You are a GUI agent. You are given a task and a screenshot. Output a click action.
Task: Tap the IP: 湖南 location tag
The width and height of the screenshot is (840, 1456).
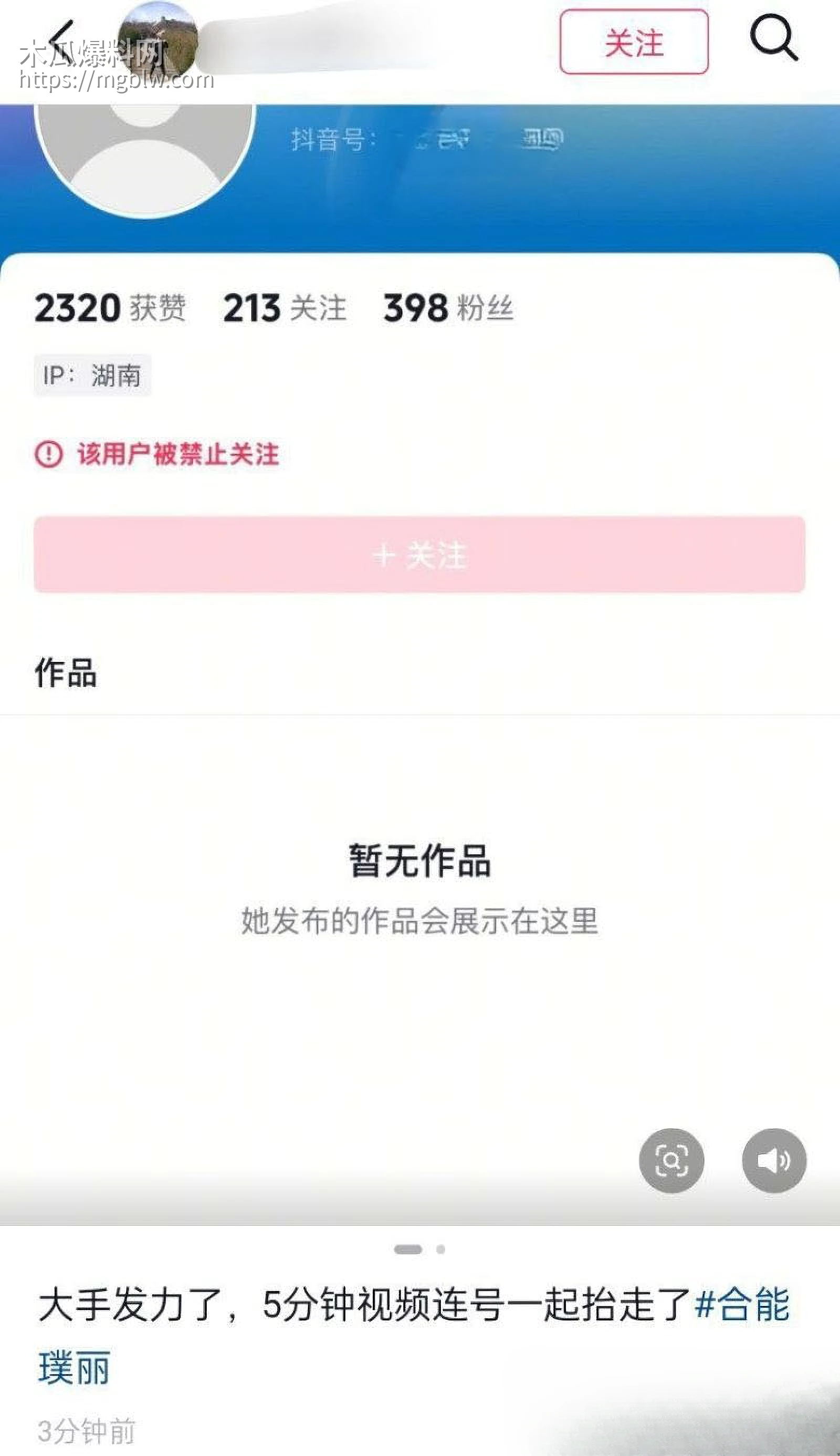[x=91, y=375]
